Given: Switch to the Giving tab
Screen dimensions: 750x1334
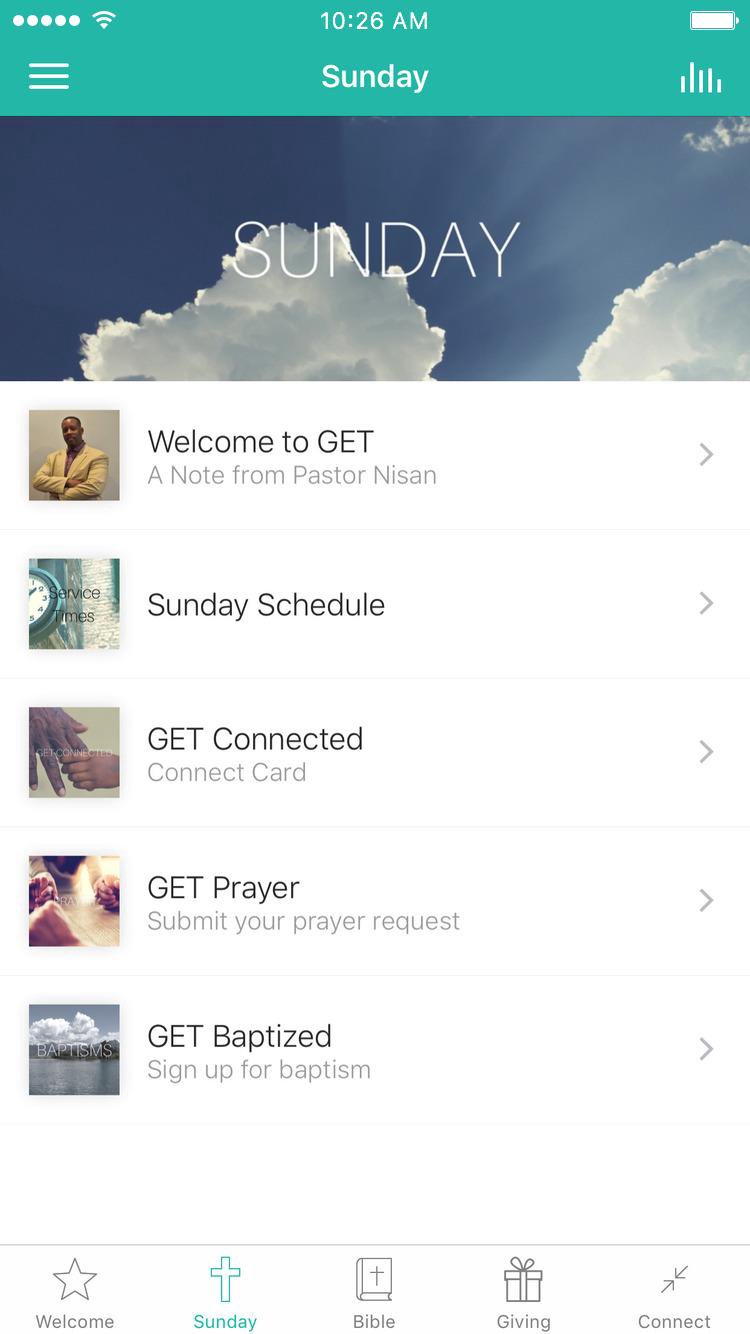Looking at the screenshot, I should [x=523, y=1294].
